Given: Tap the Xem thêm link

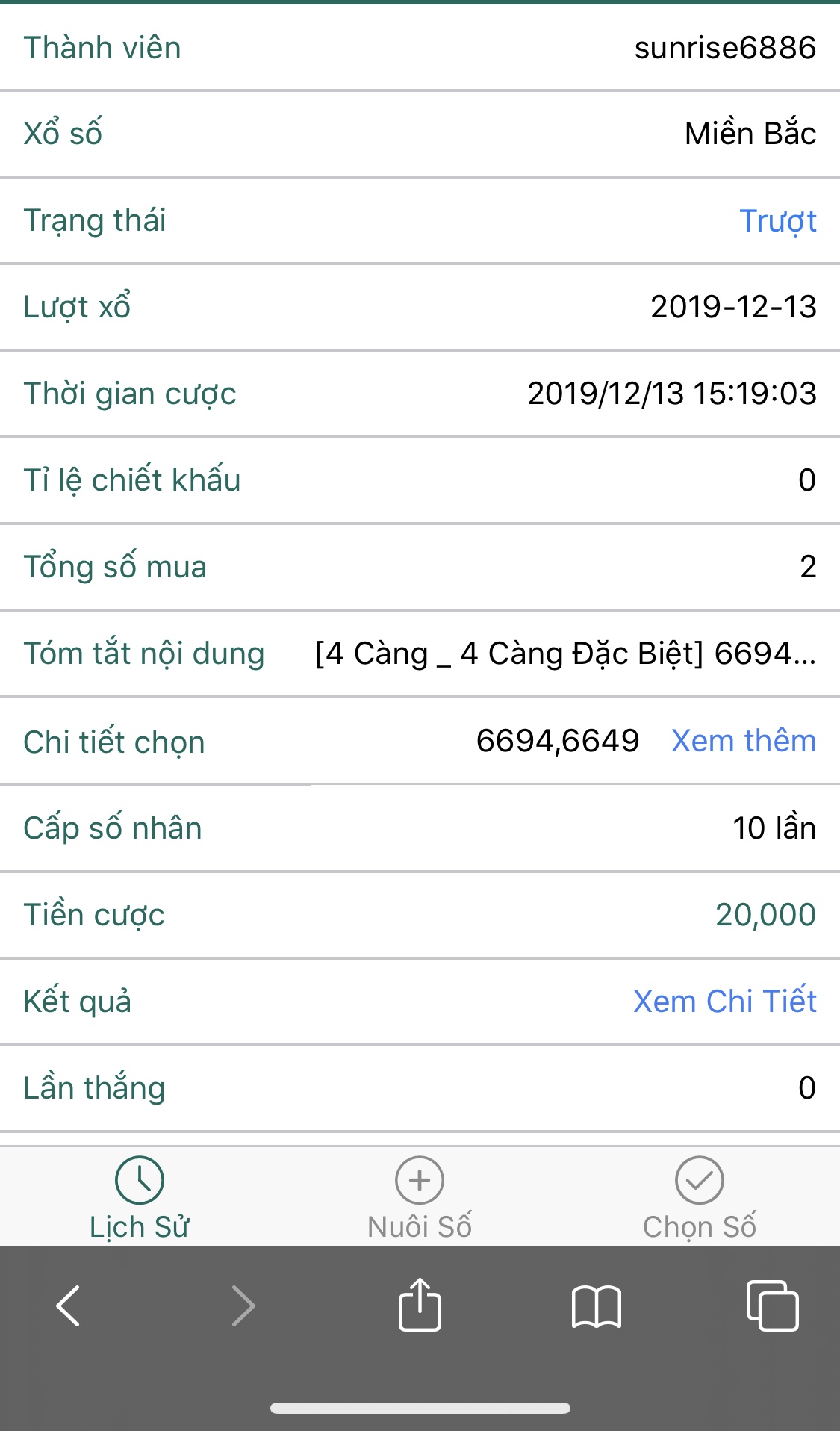Looking at the screenshot, I should (x=744, y=741).
